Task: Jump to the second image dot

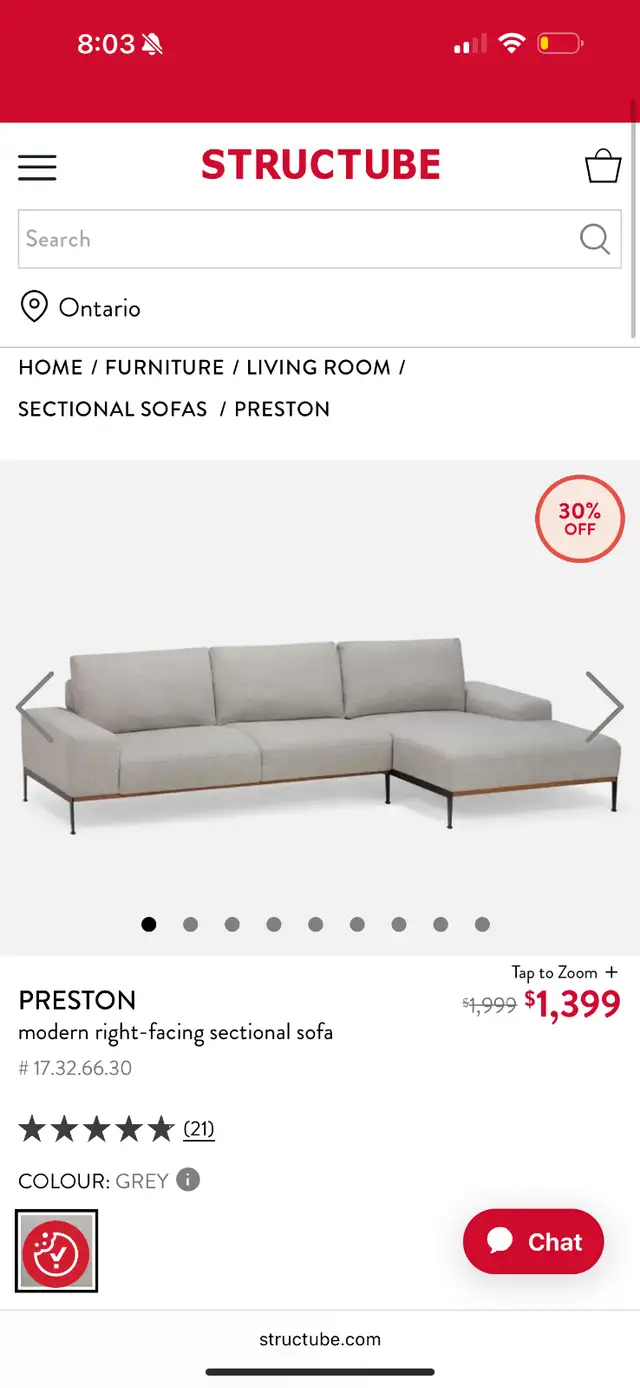Action: pos(190,925)
